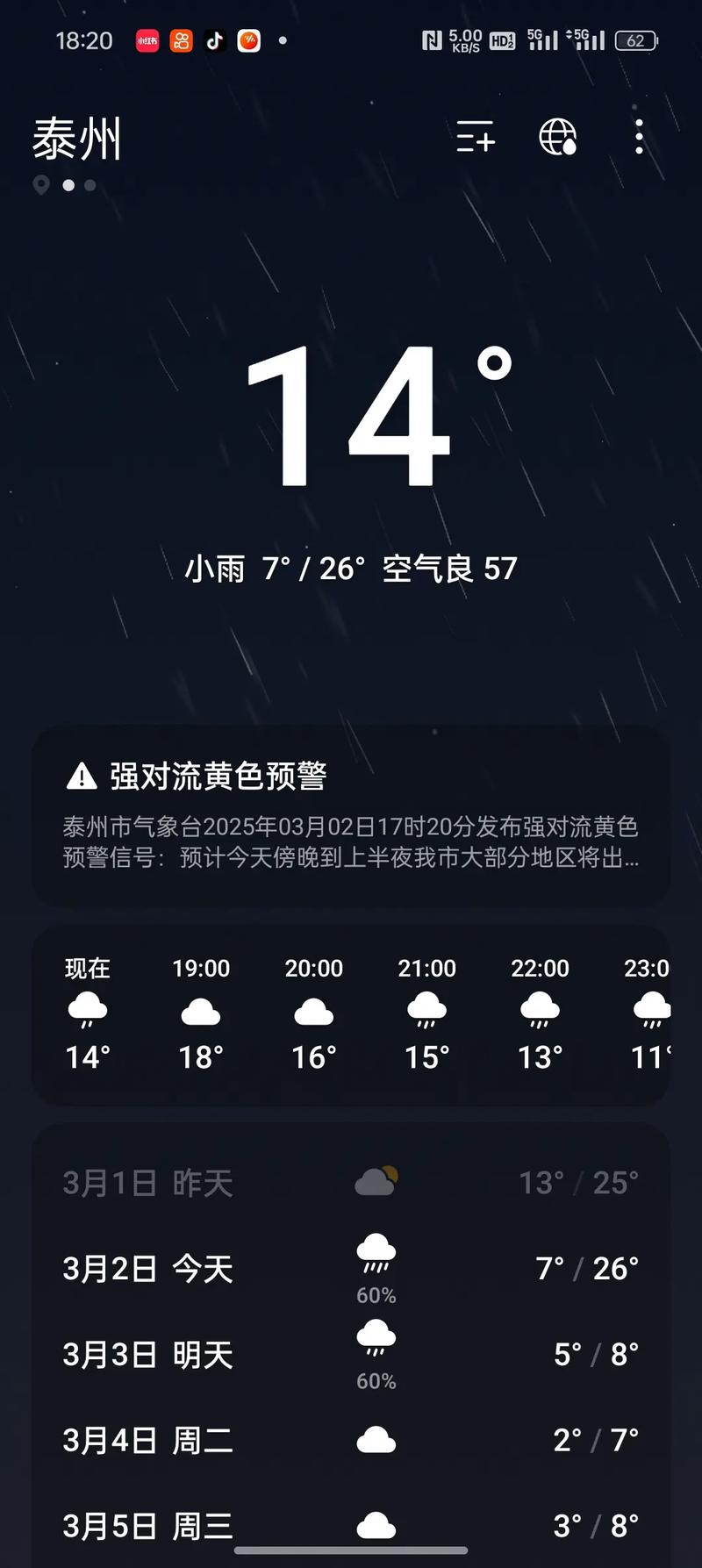Image resolution: width=702 pixels, height=1568 pixels.
Task: Tap the battery indicator showing 62
Action: click(635, 40)
